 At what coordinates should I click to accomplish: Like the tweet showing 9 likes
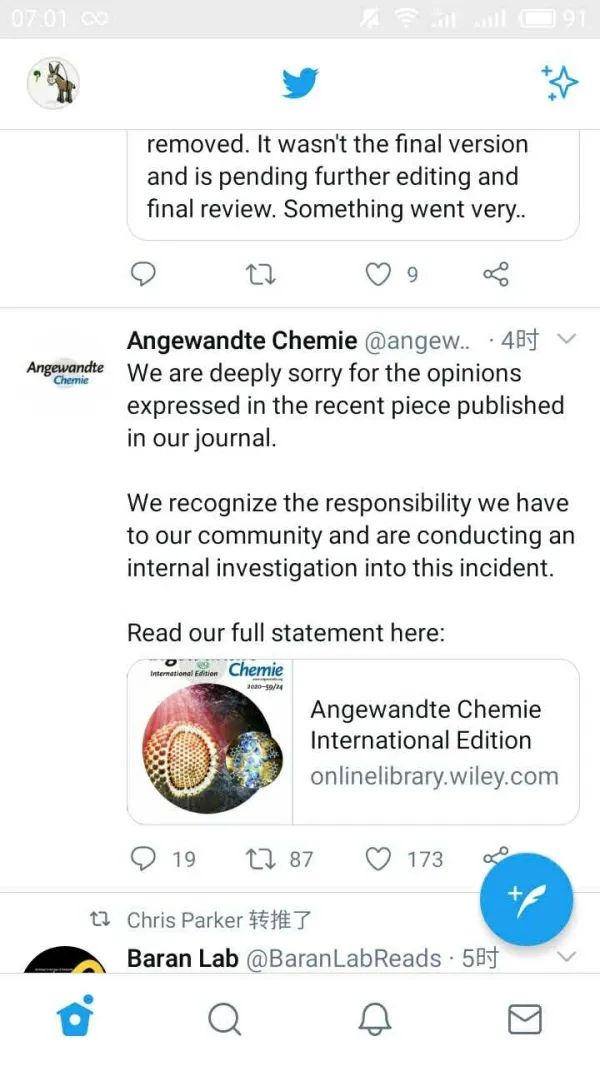pyautogui.click(x=377, y=273)
